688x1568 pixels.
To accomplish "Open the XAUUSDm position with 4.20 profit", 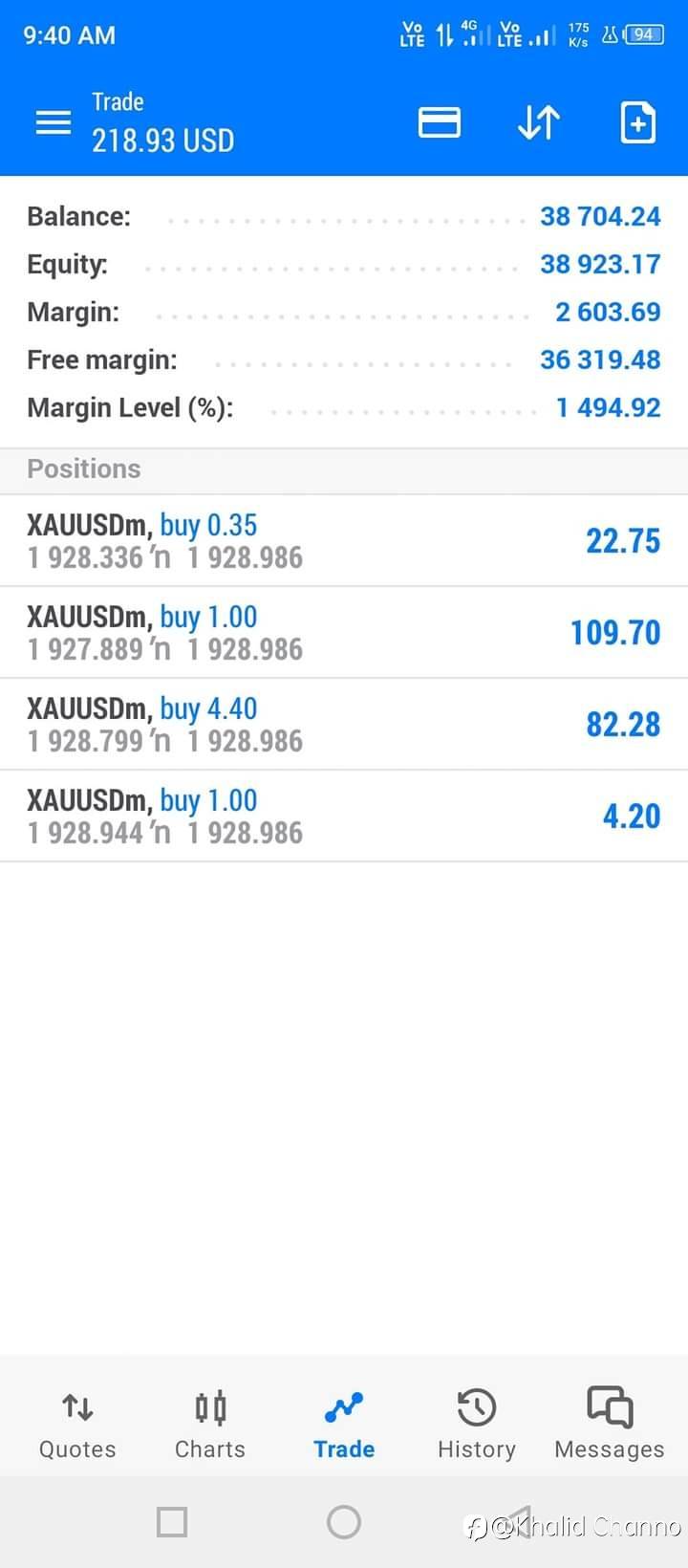I will tap(344, 817).
